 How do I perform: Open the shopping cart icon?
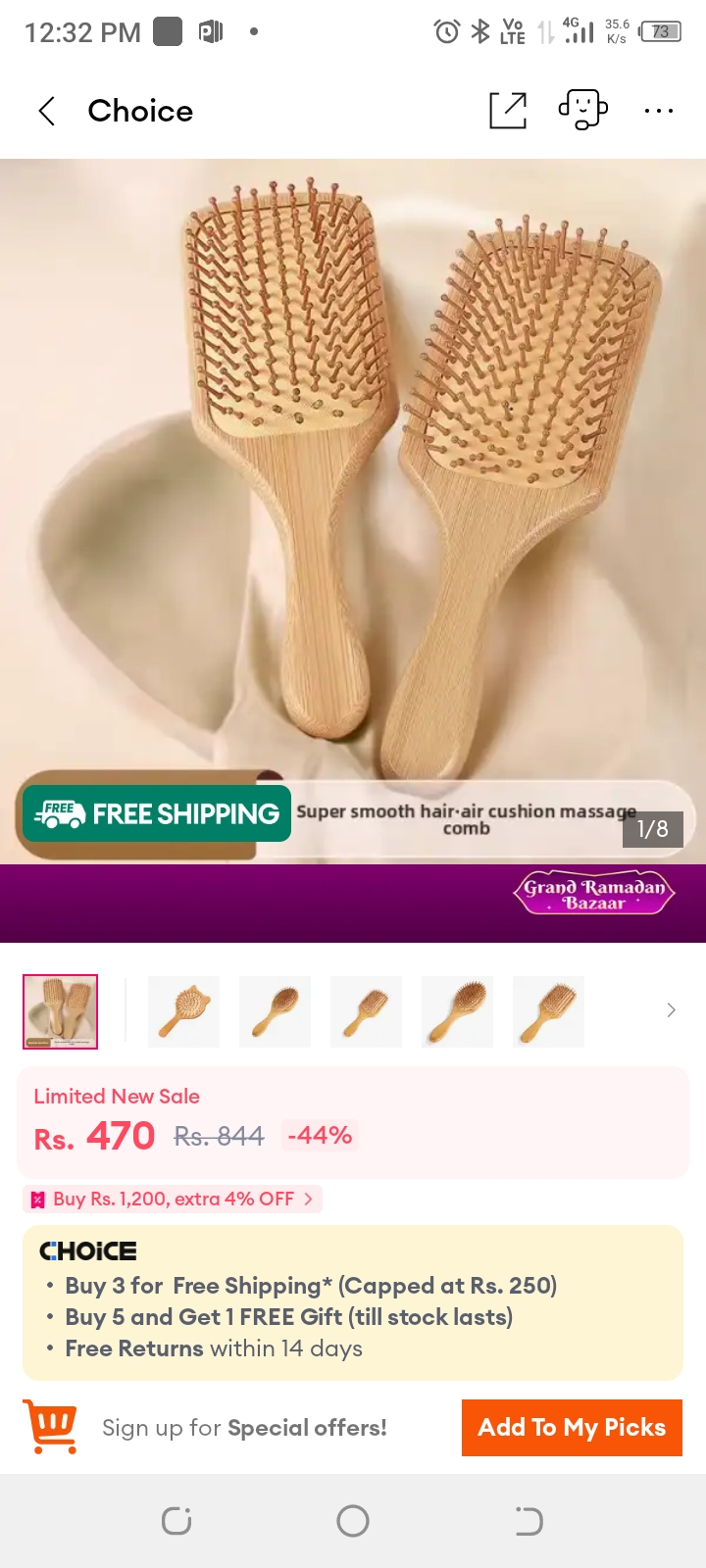50,1426
